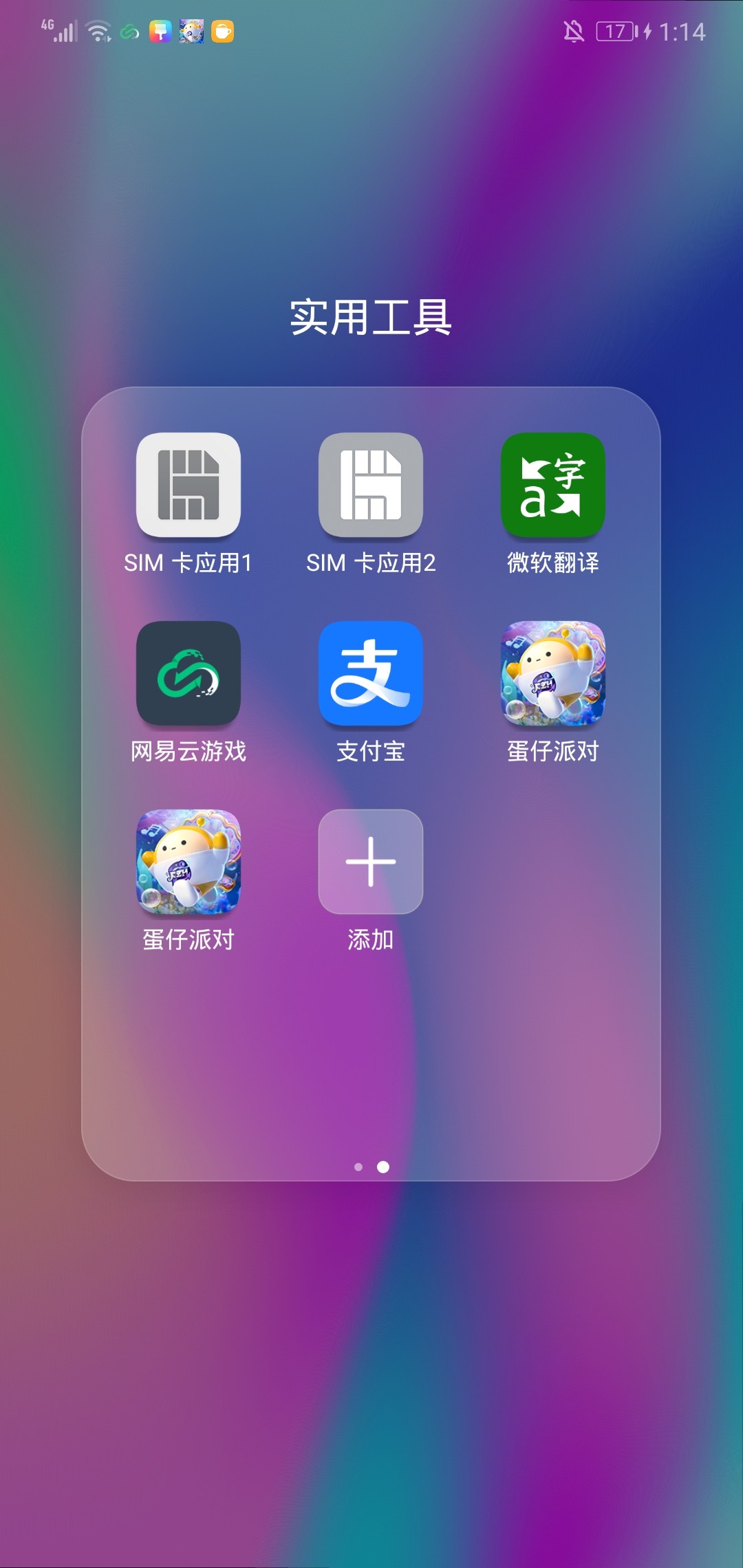Rename the folder title 实用工具
Viewport: 743px width, 1568px height.
tap(371, 318)
